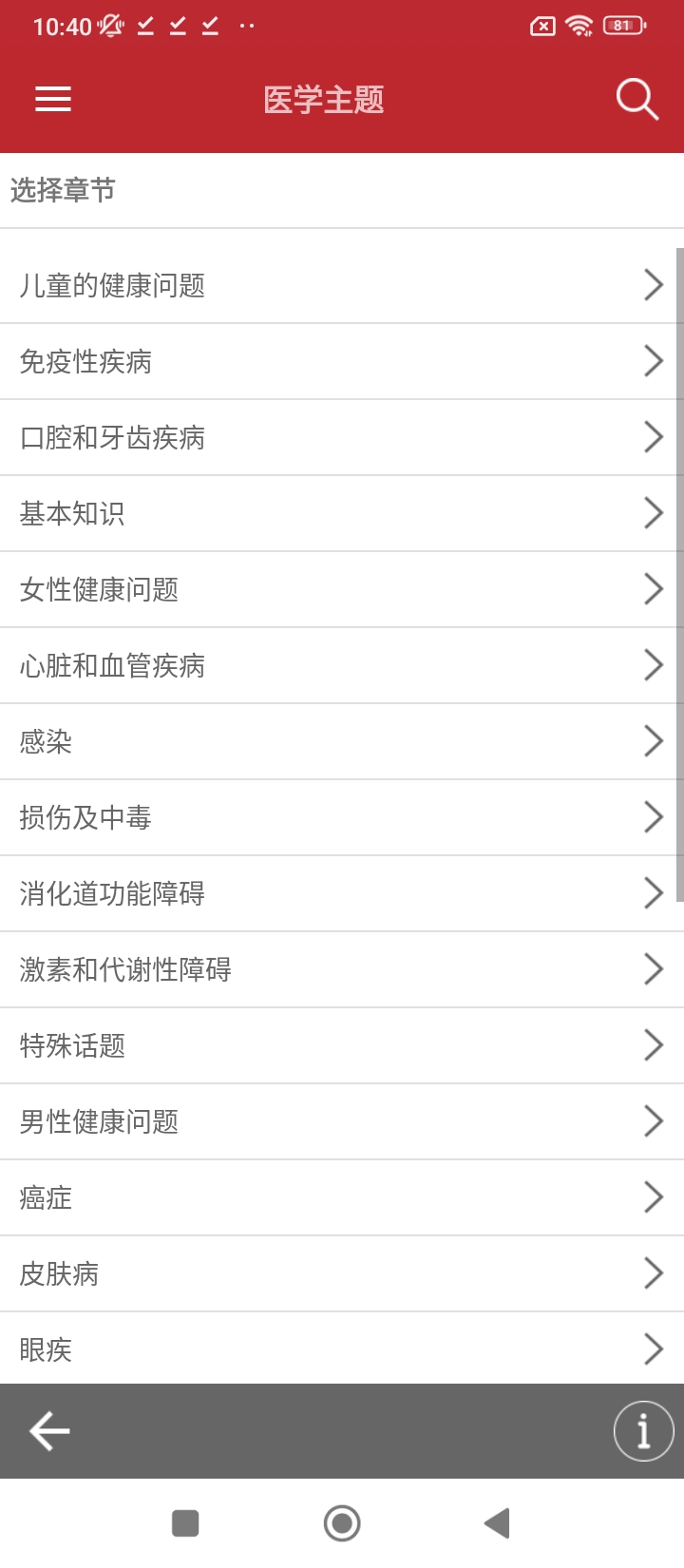Open the search magnifier icon
Viewport: 684px width, 1568px height.
(x=636, y=99)
